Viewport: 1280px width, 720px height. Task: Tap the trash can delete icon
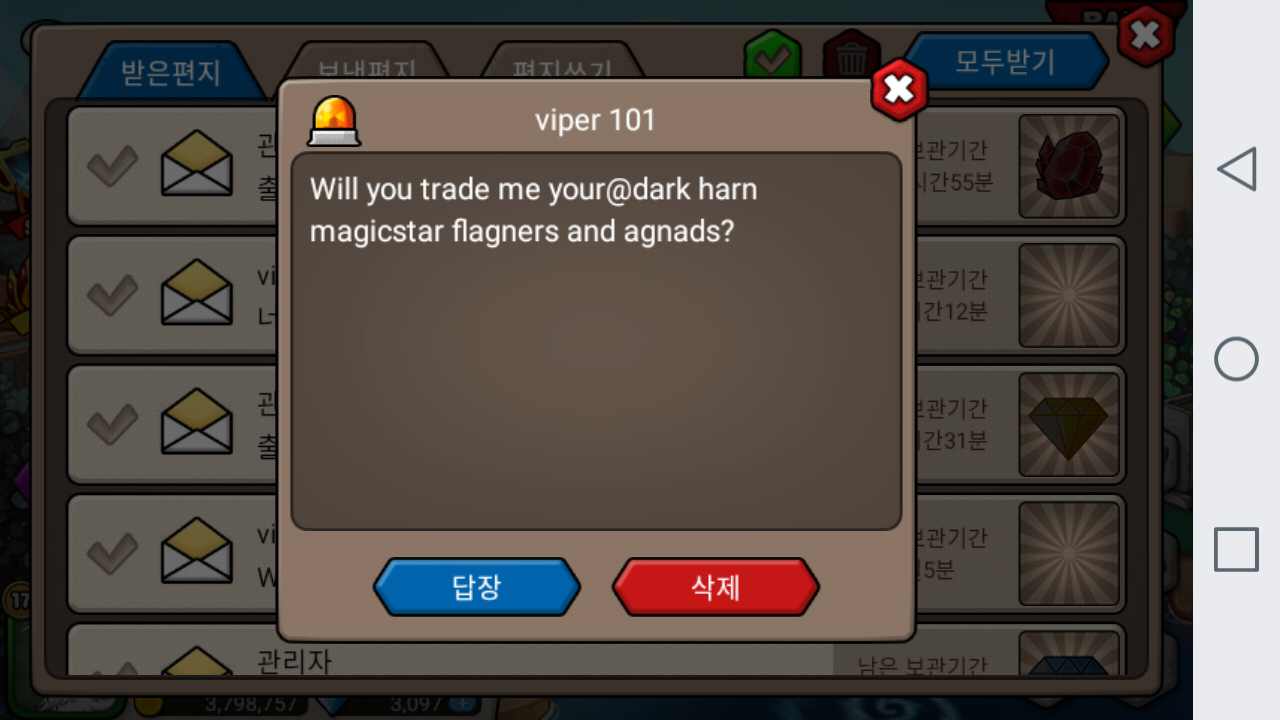(x=851, y=55)
